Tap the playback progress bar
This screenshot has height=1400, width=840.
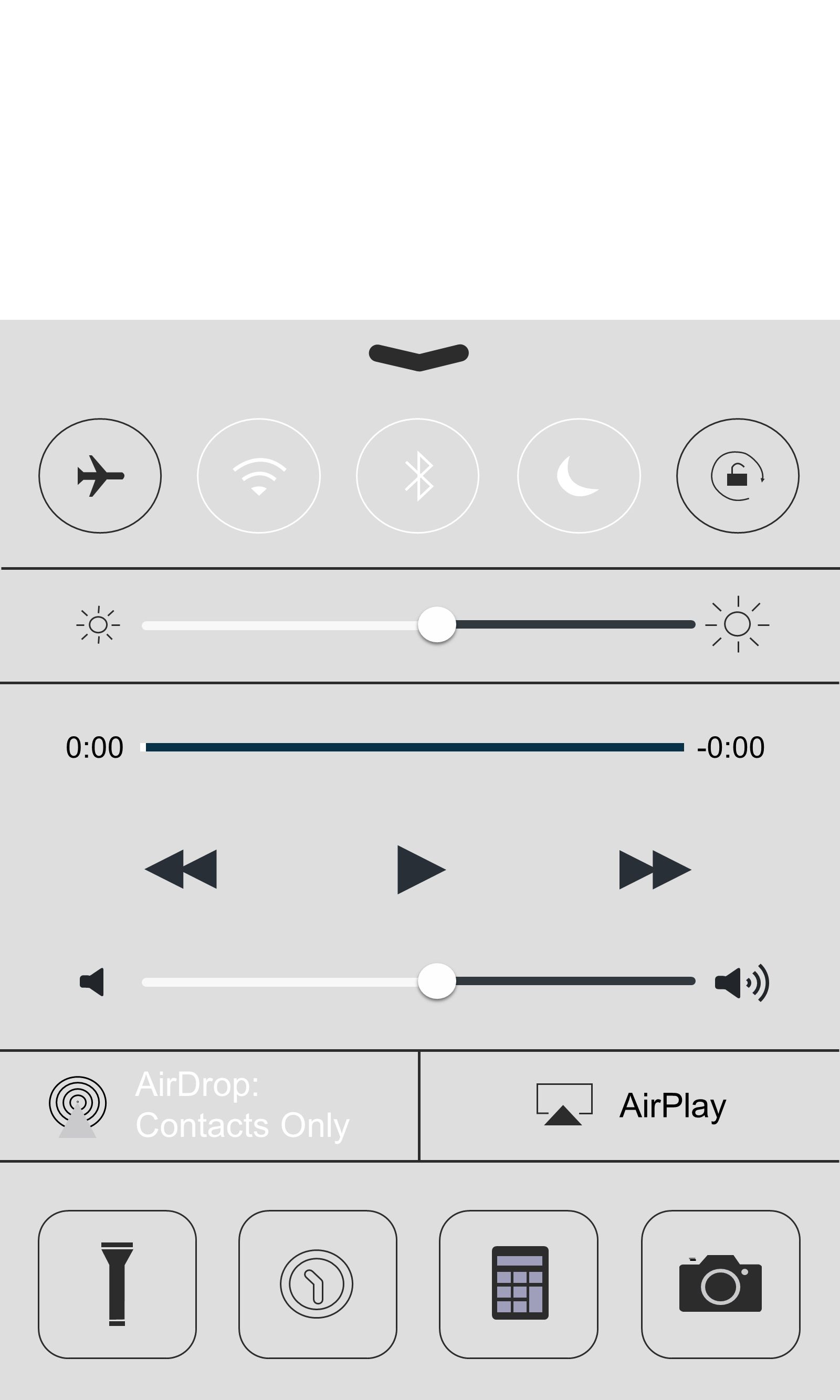pyautogui.click(x=412, y=747)
